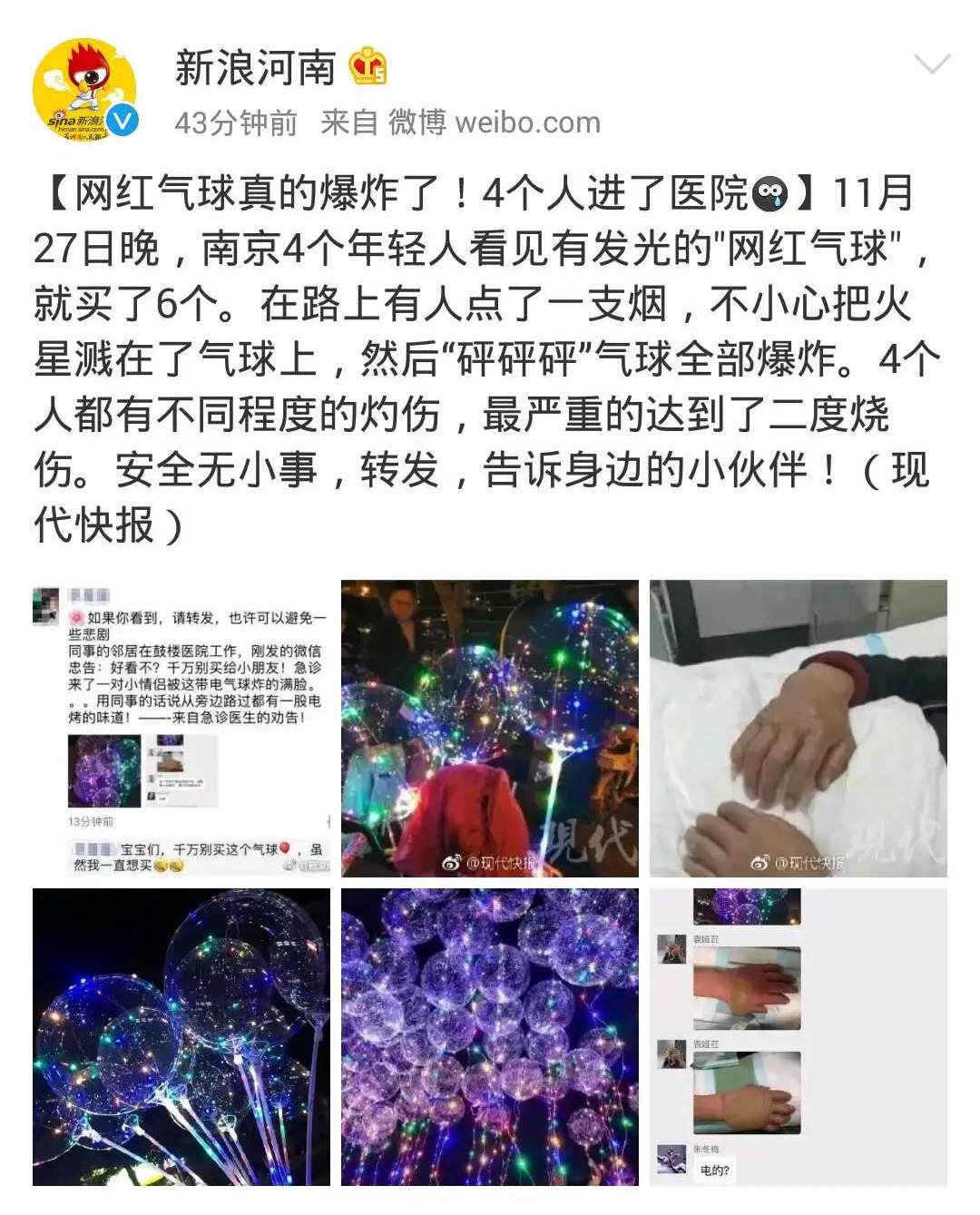
Task: Expand the post options chevron
Action: [931, 64]
